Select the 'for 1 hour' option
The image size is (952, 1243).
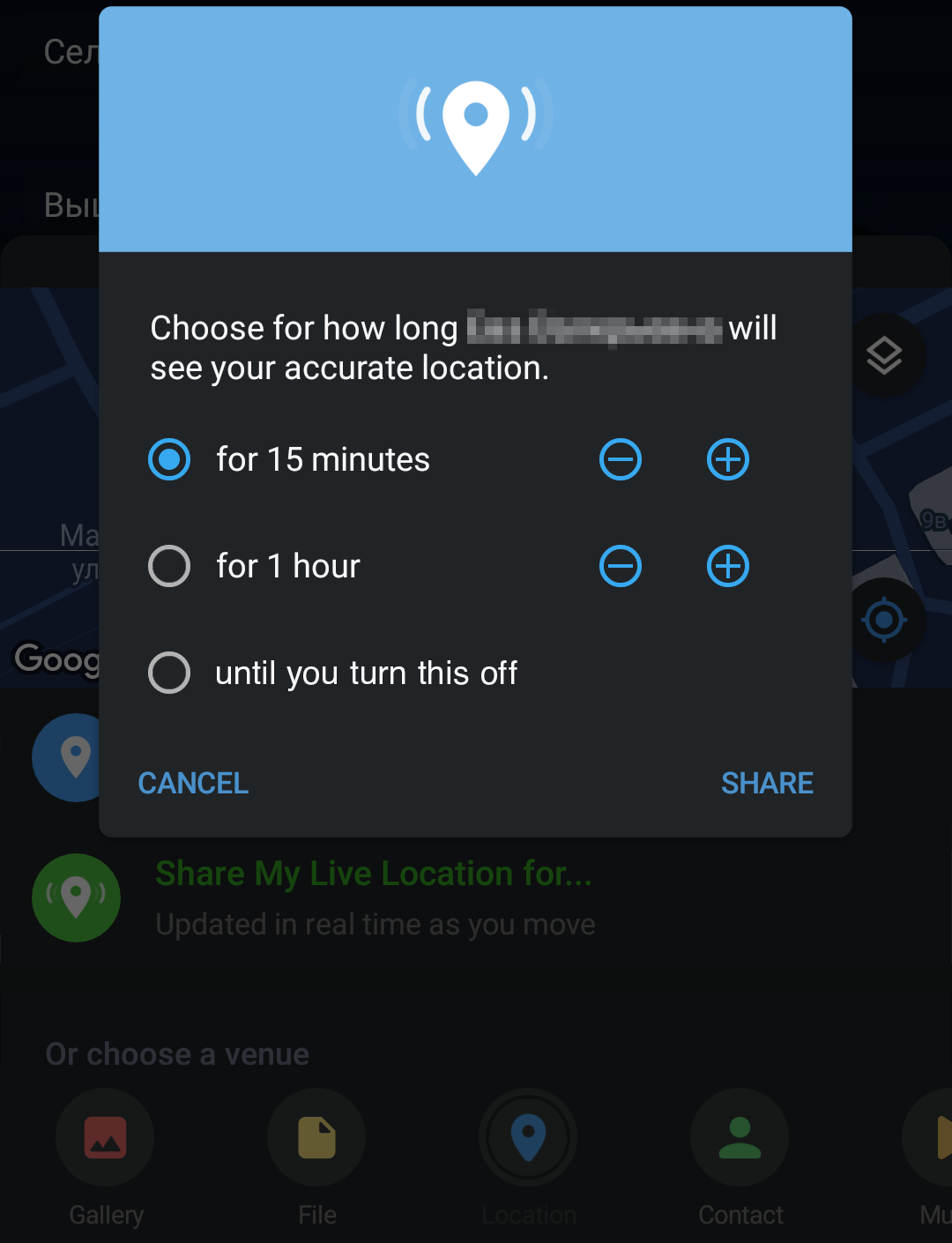coord(169,566)
